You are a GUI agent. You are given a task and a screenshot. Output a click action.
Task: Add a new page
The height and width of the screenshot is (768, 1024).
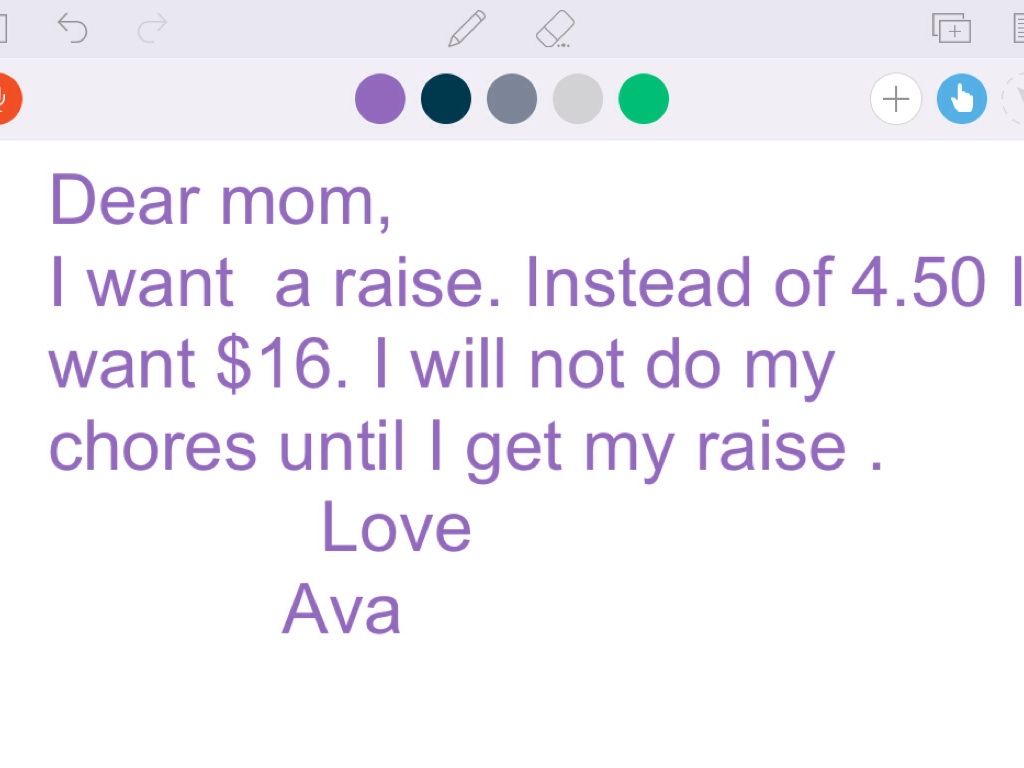click(x=951, y=28)
